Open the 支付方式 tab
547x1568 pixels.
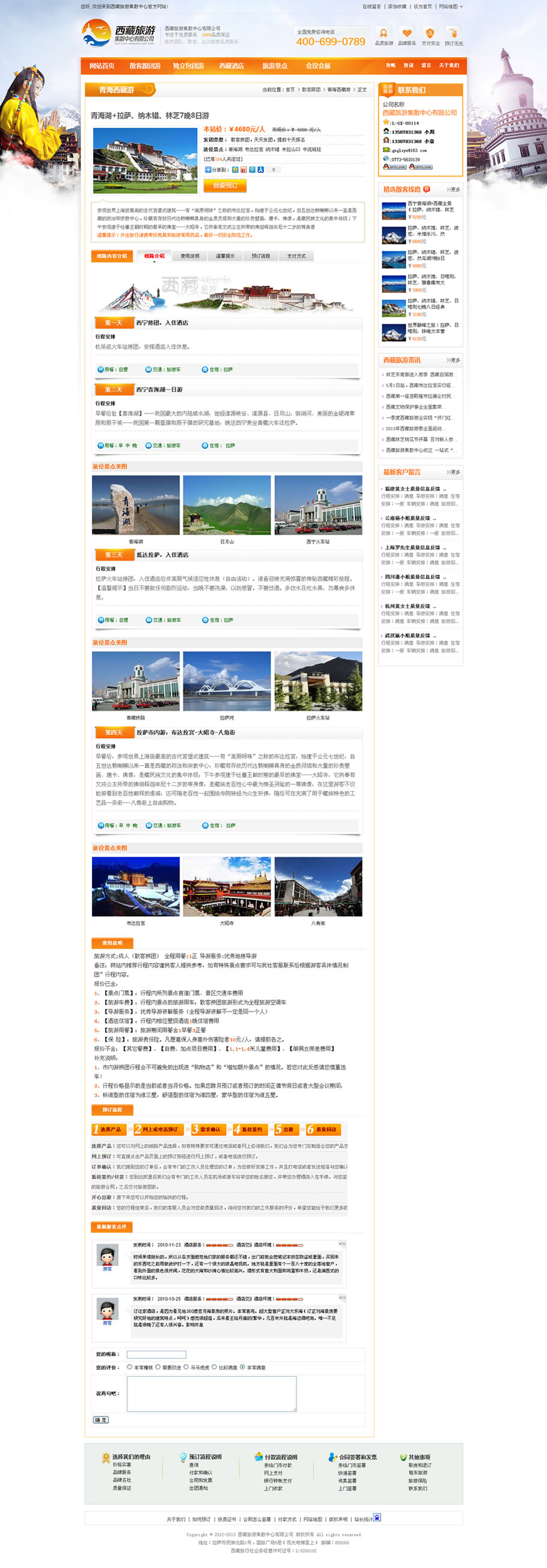pyautogui.click(x=296, y=256)
